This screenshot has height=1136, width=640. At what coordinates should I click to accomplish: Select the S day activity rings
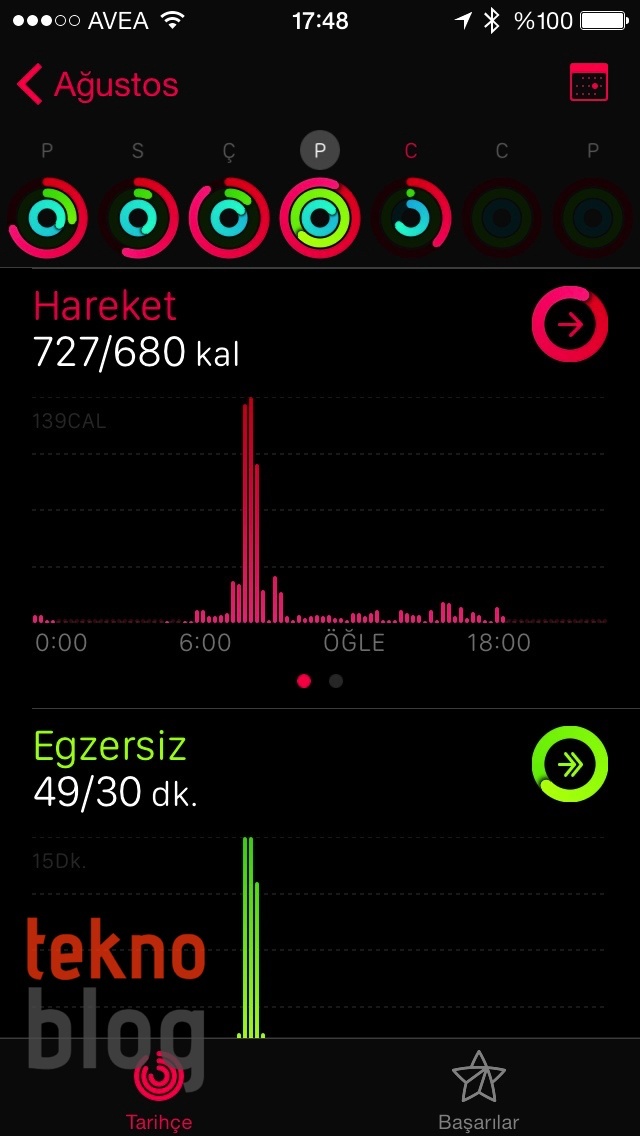[x=139, y=217]
